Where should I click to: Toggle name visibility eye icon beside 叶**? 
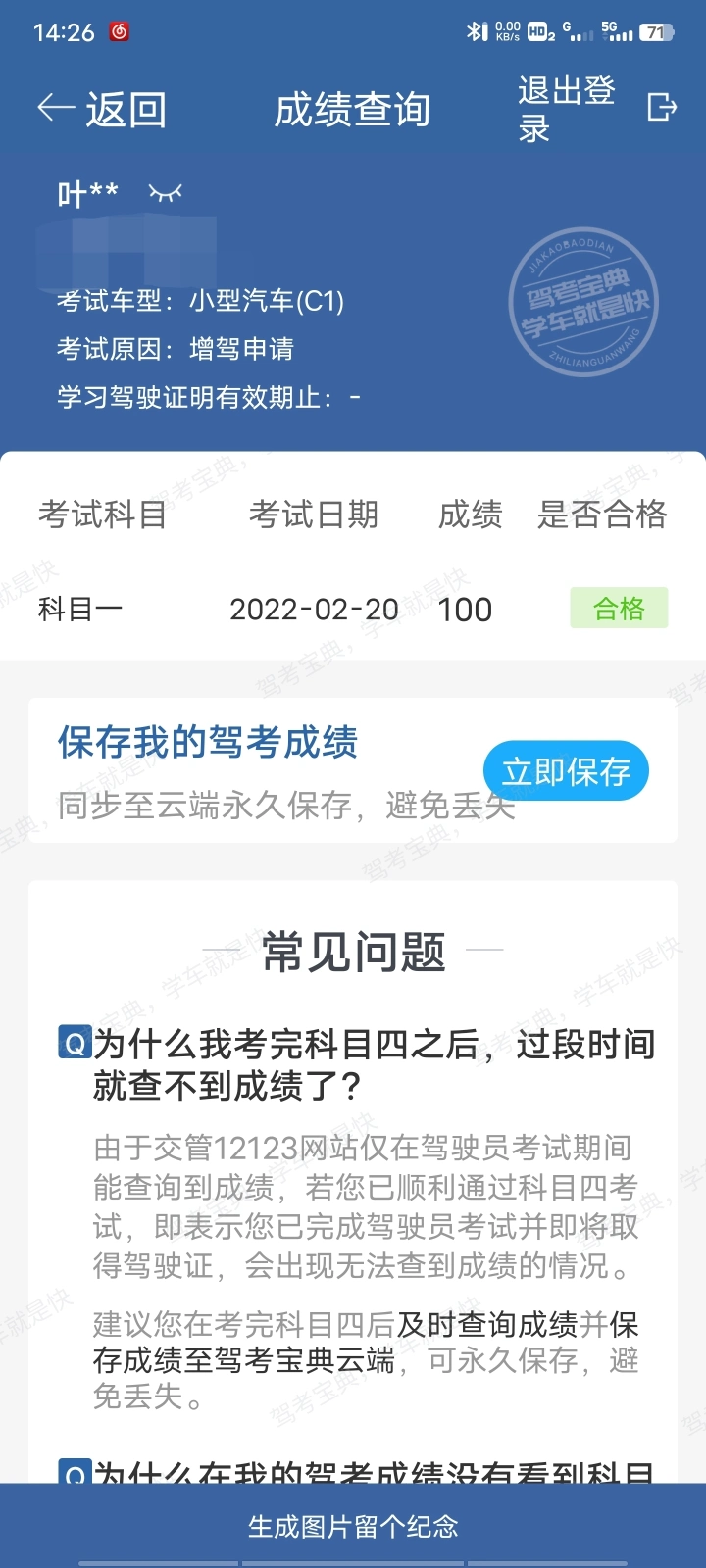pyautogui.click(x=165, y=192)
